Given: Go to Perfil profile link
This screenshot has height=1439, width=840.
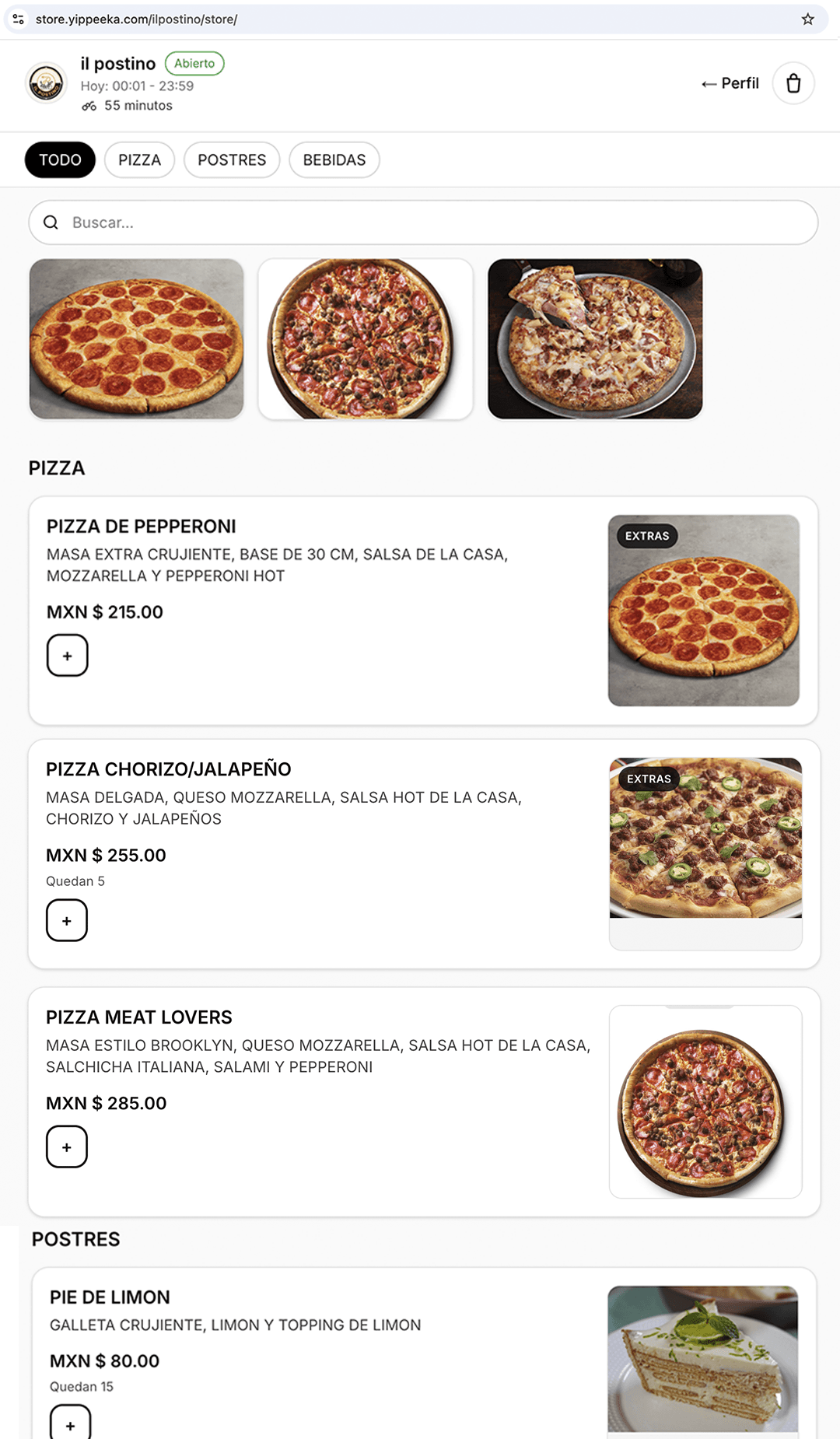Looking at the screenshot, I should point(730,83).
